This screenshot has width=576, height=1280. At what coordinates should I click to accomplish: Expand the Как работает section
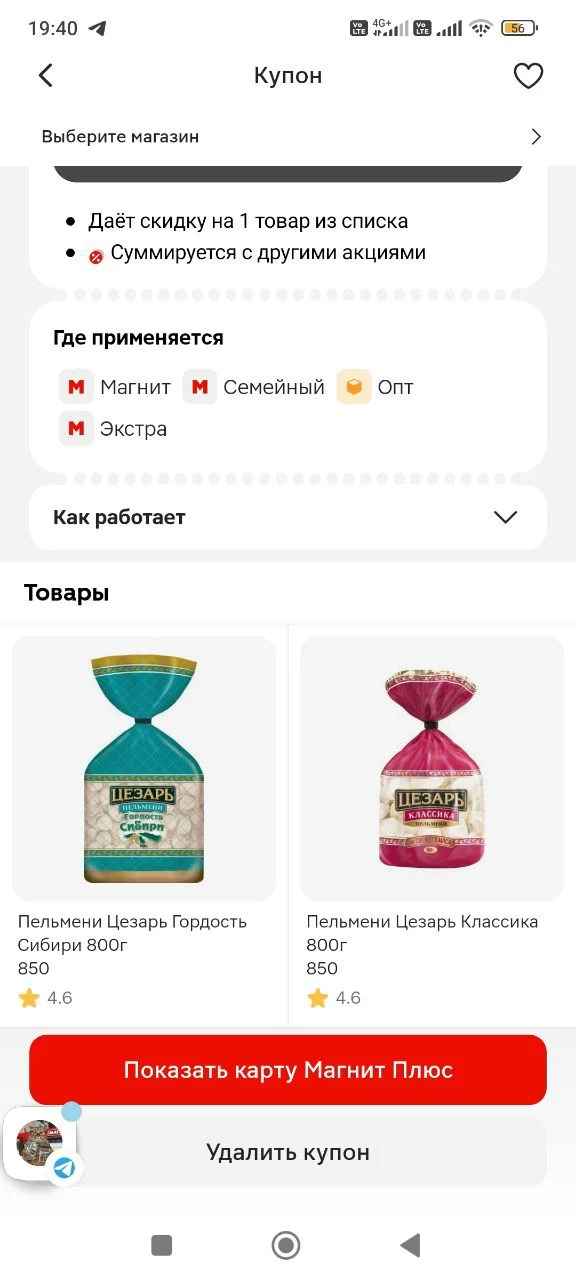coord(288,517)
